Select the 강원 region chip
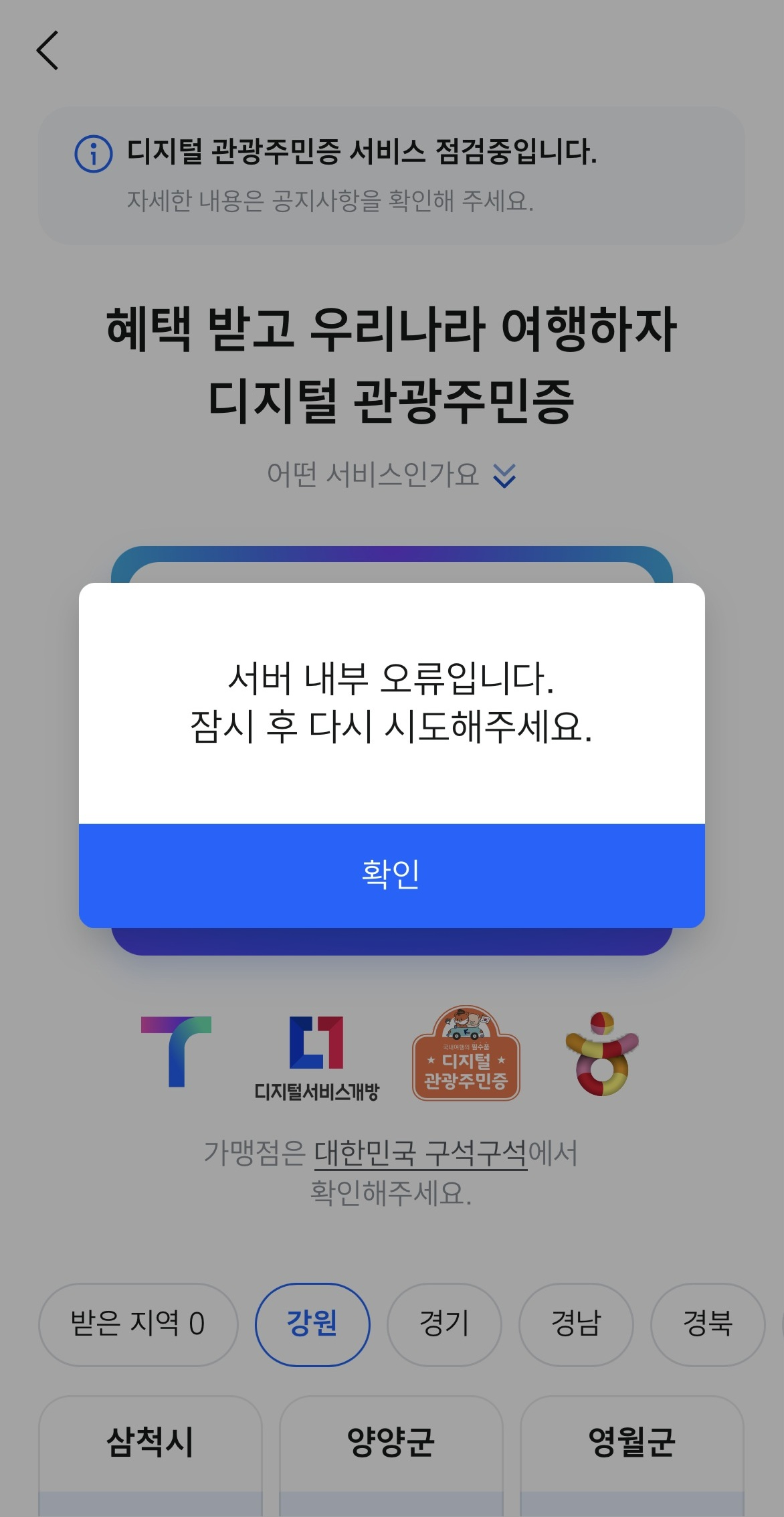Viewport: 784px width, 1517px height. coord(312,1324)
